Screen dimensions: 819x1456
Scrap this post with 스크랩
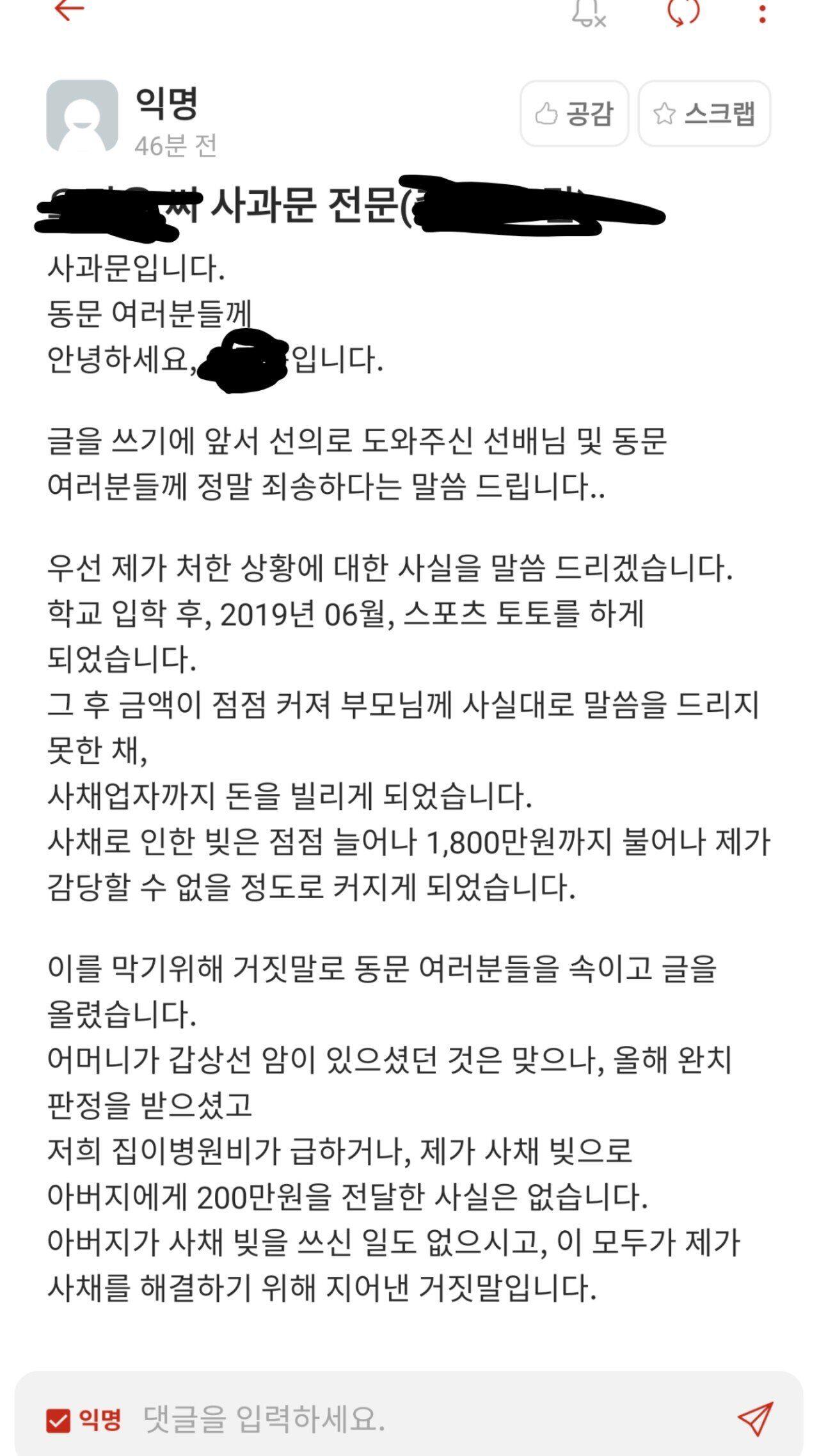click(x=704, y=114)
